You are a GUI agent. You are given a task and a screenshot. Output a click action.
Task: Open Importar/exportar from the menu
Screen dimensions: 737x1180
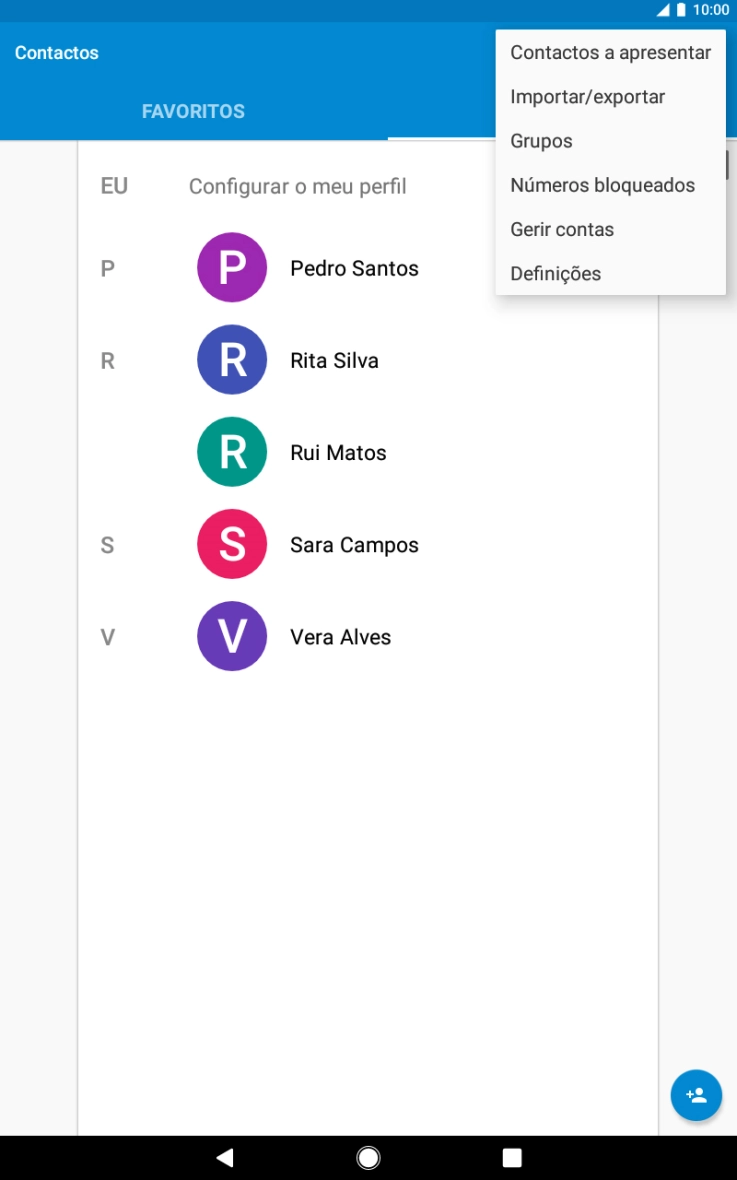point(588,97)
